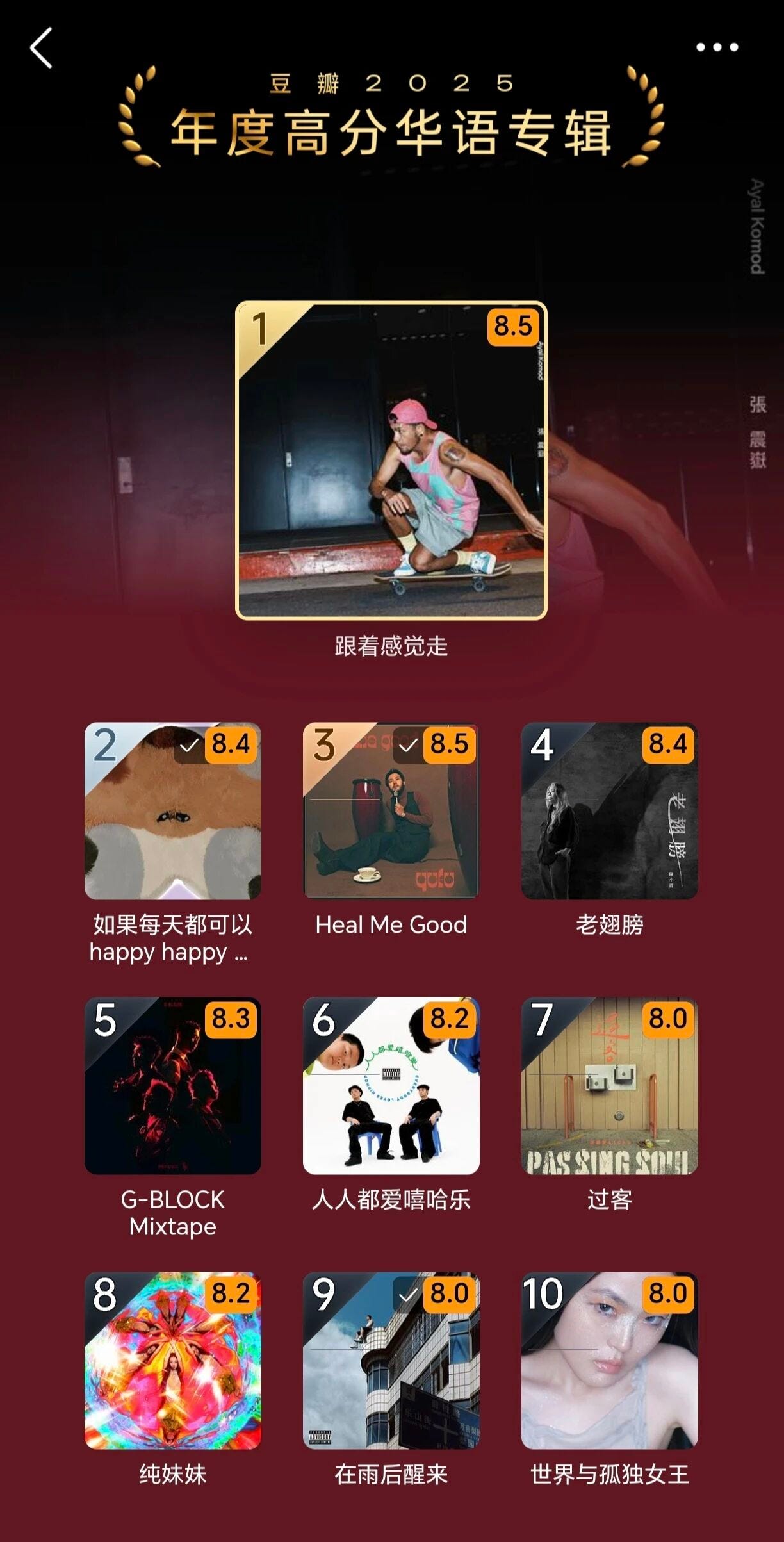
Task: Open the three-dot more options menu
Action: tap(717, 47)
